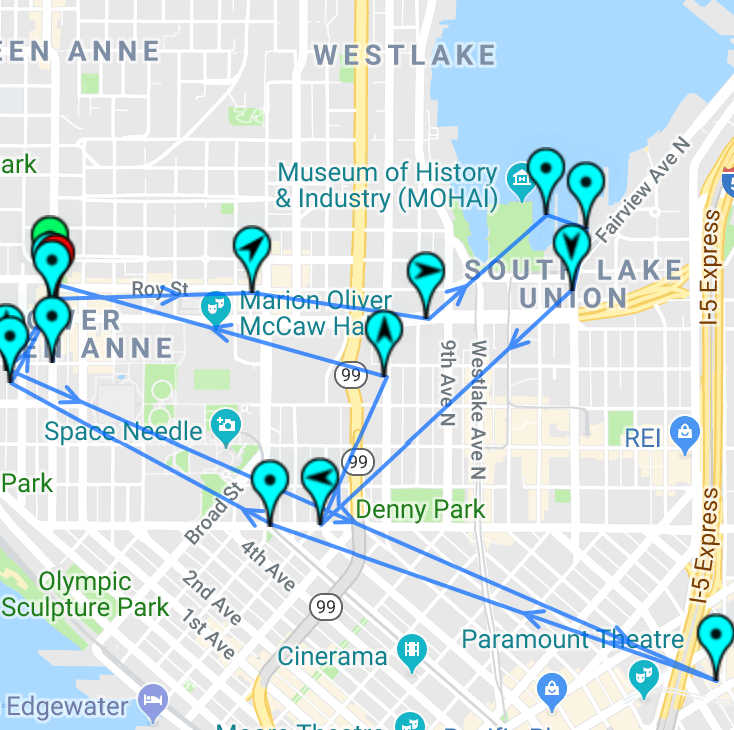Tap the marker near Broad St and 4th Ave
The width and height of the screenshot is (734, 730).
(269, 485)
